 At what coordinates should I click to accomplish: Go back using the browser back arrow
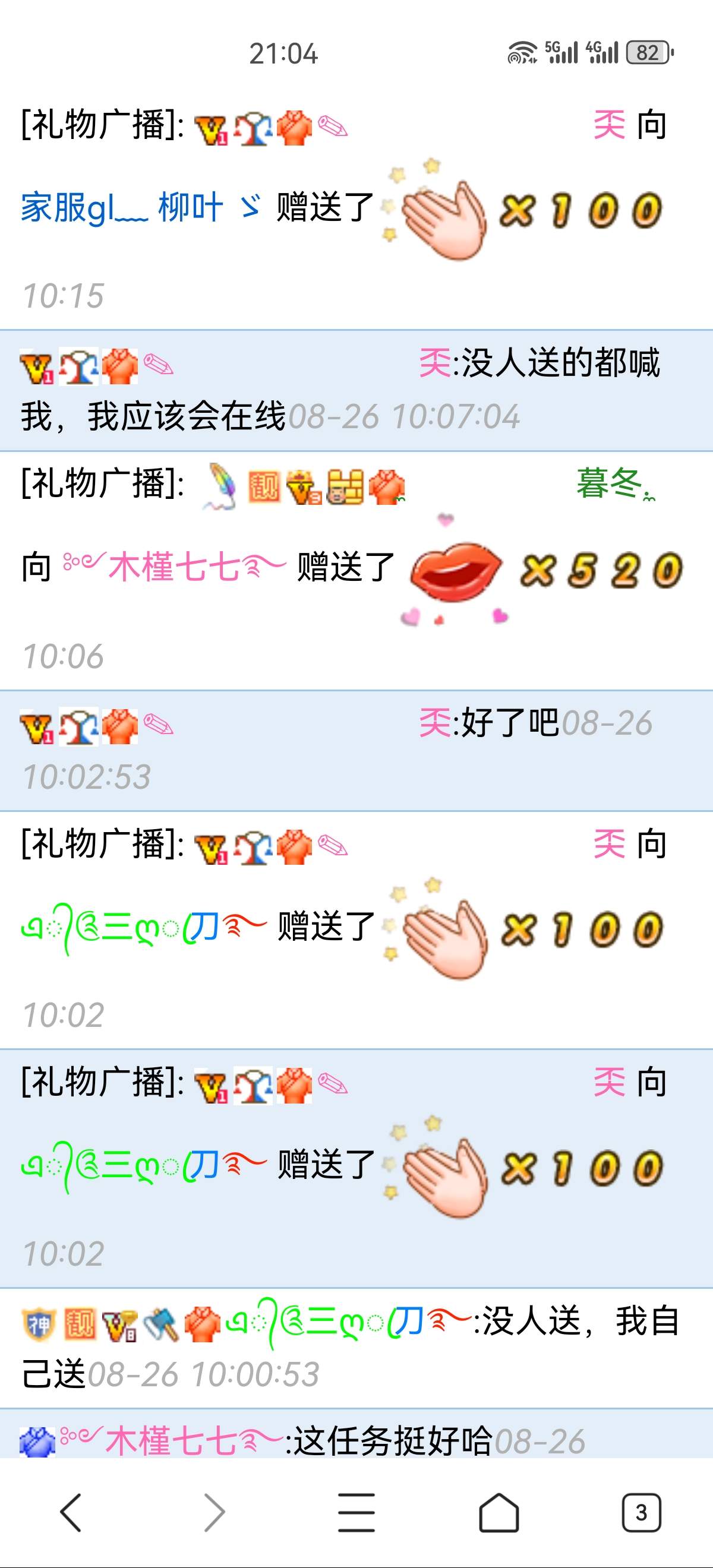tap(71, 1512)
